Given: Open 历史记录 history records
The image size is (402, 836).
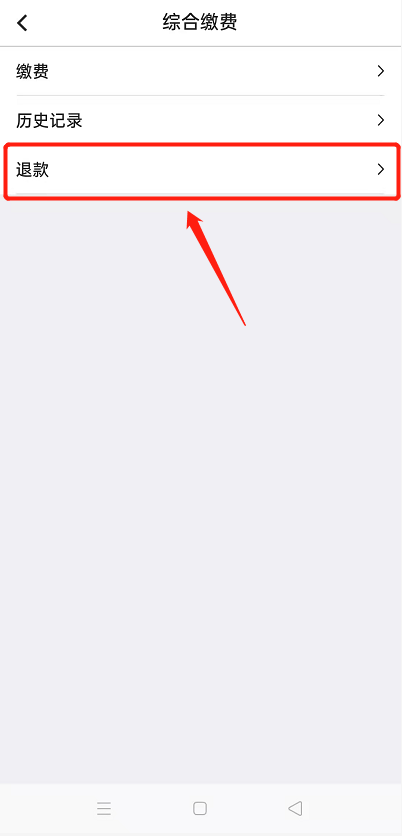Looking at the screenshot, I should click(x=201, y=120).
